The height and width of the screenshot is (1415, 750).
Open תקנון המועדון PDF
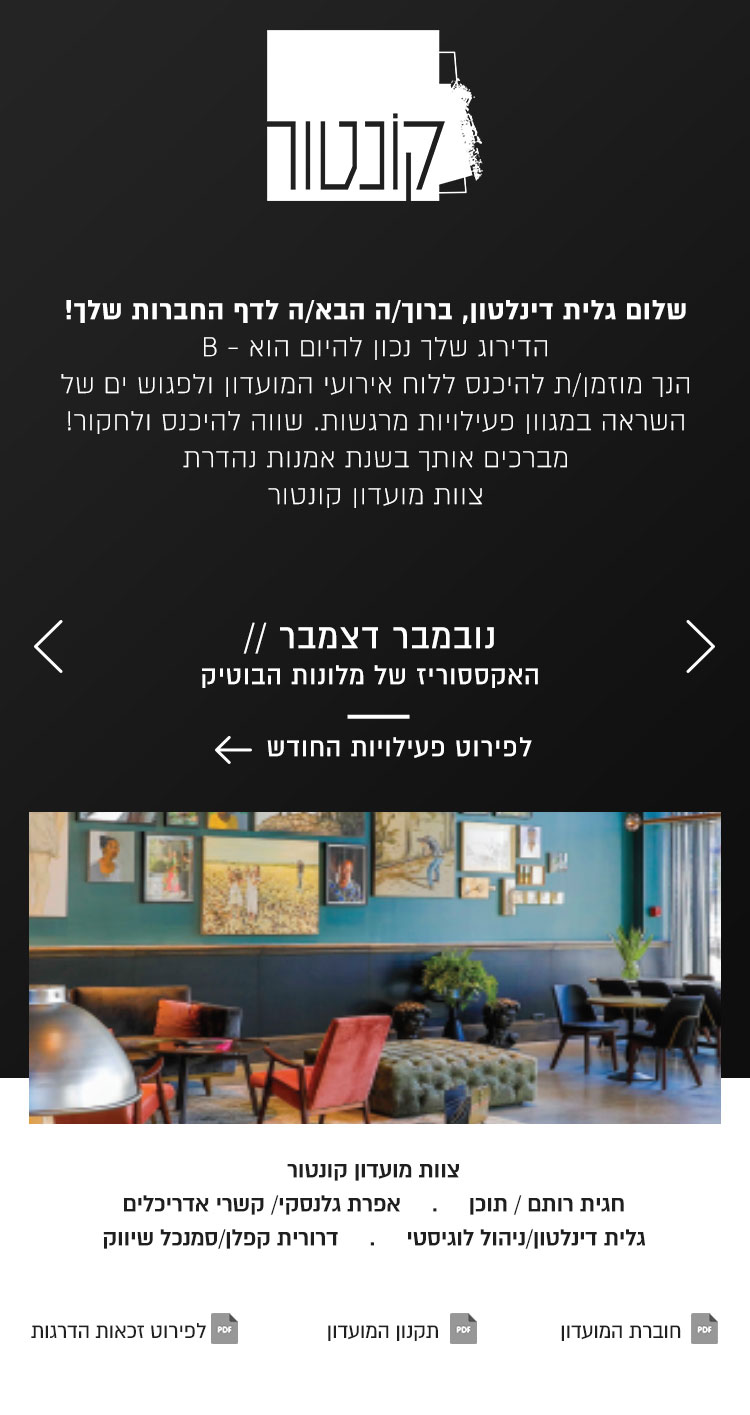coord(401,1330)
